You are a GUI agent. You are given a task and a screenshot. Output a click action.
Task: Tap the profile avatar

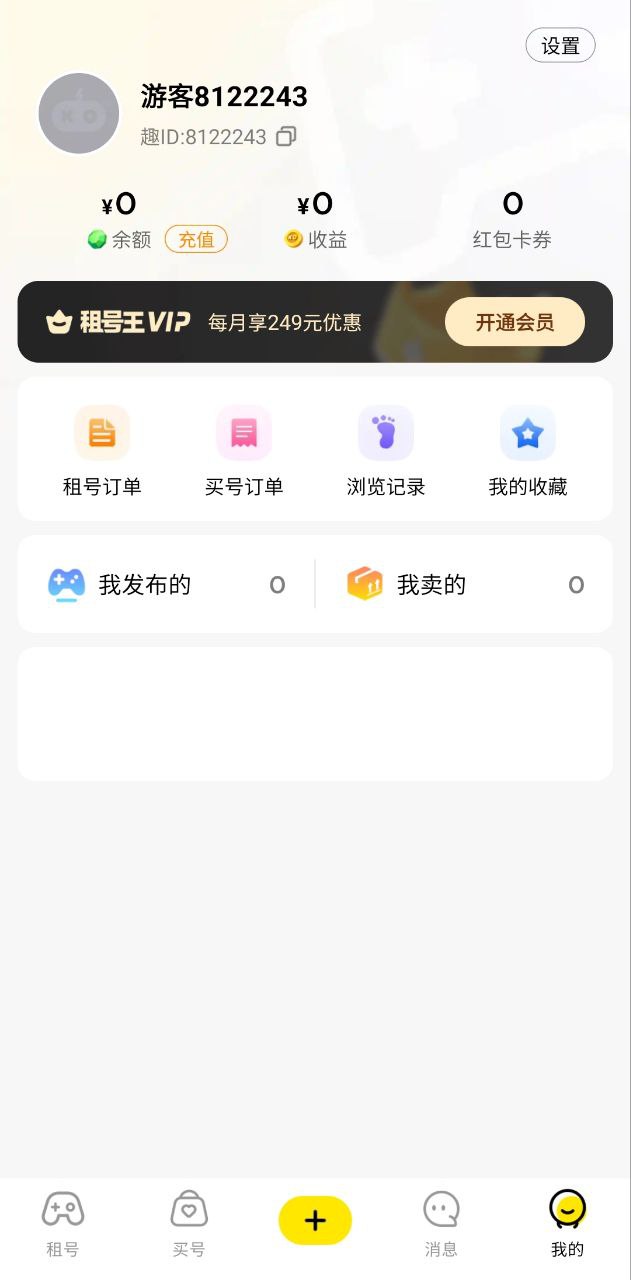(x=79, y=113)
